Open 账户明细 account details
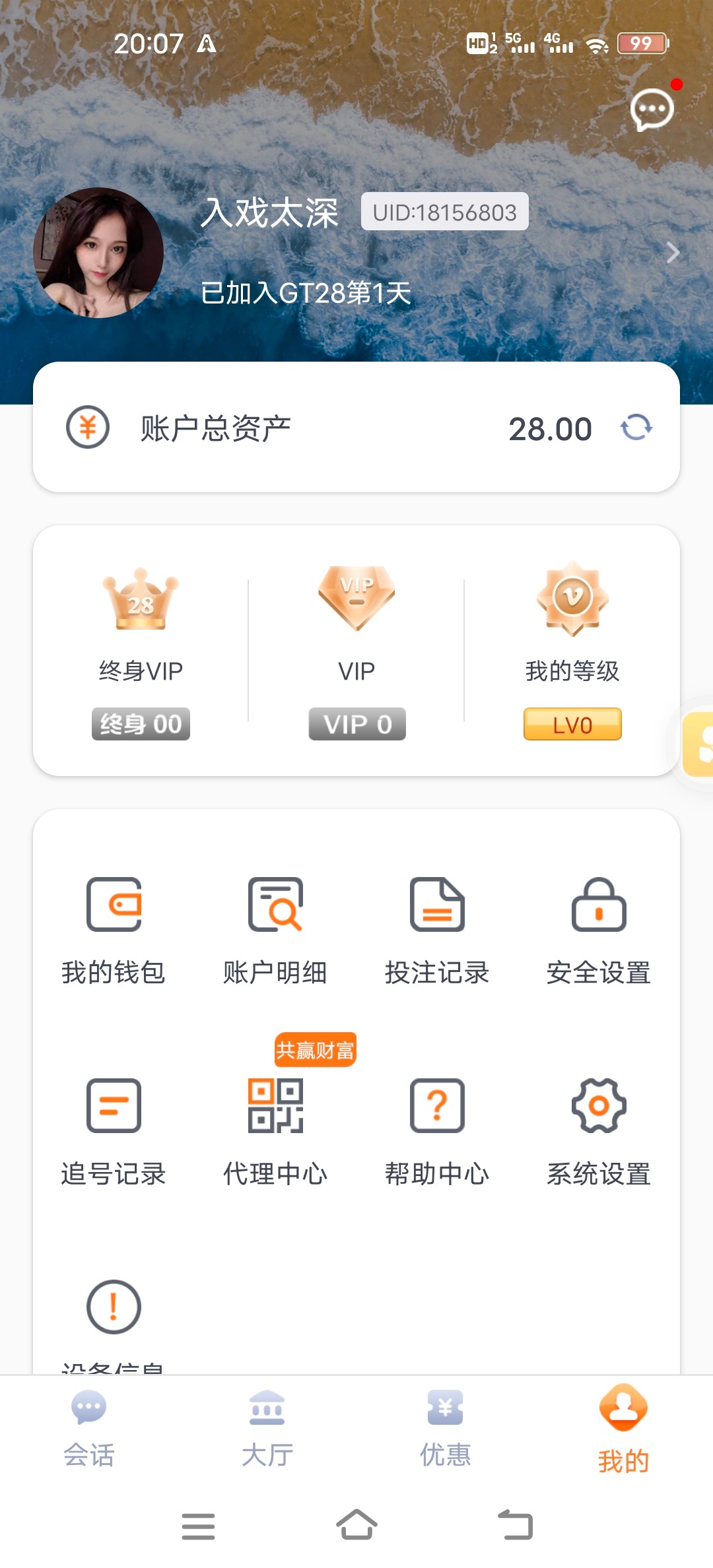Image resolution: width=713 pixels, height=1568 pixels. pyautogui.click(x=275, y=929)
